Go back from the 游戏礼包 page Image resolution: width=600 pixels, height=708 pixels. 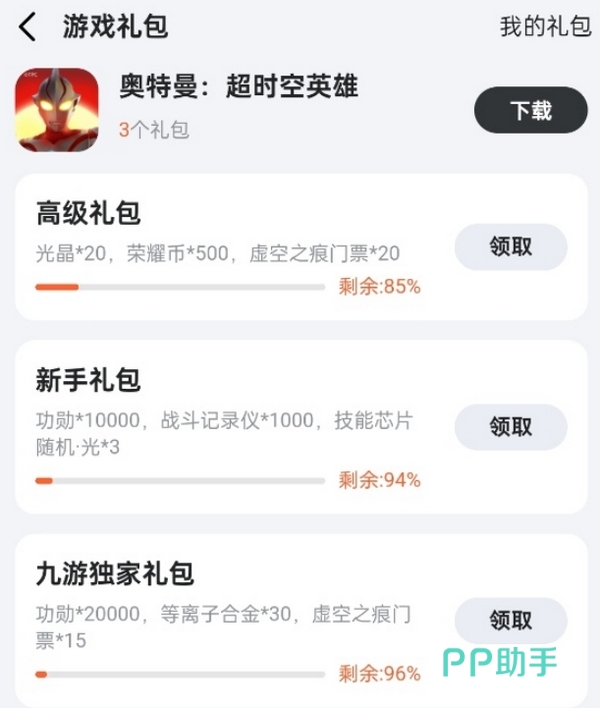tap(28, 27)
